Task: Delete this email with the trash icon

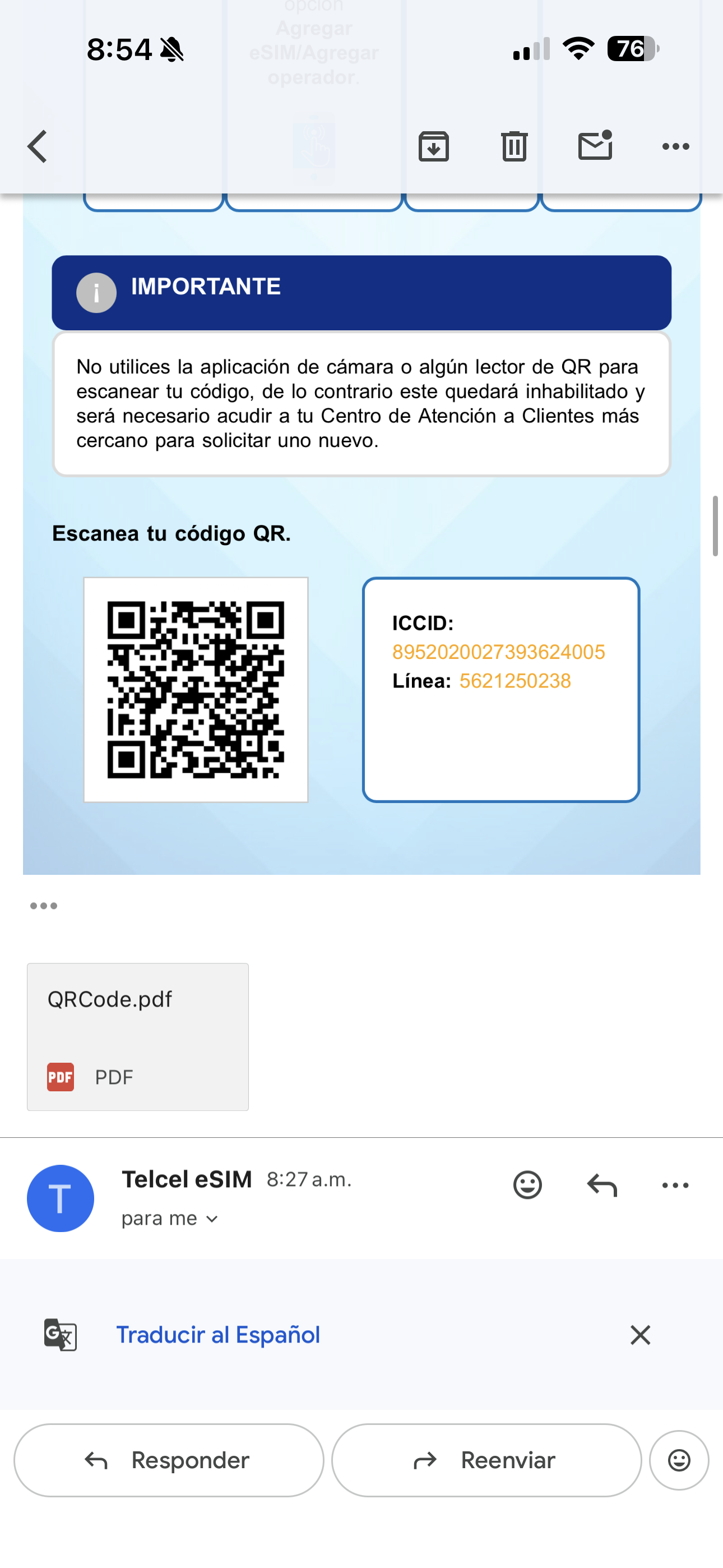Action: 515,147
